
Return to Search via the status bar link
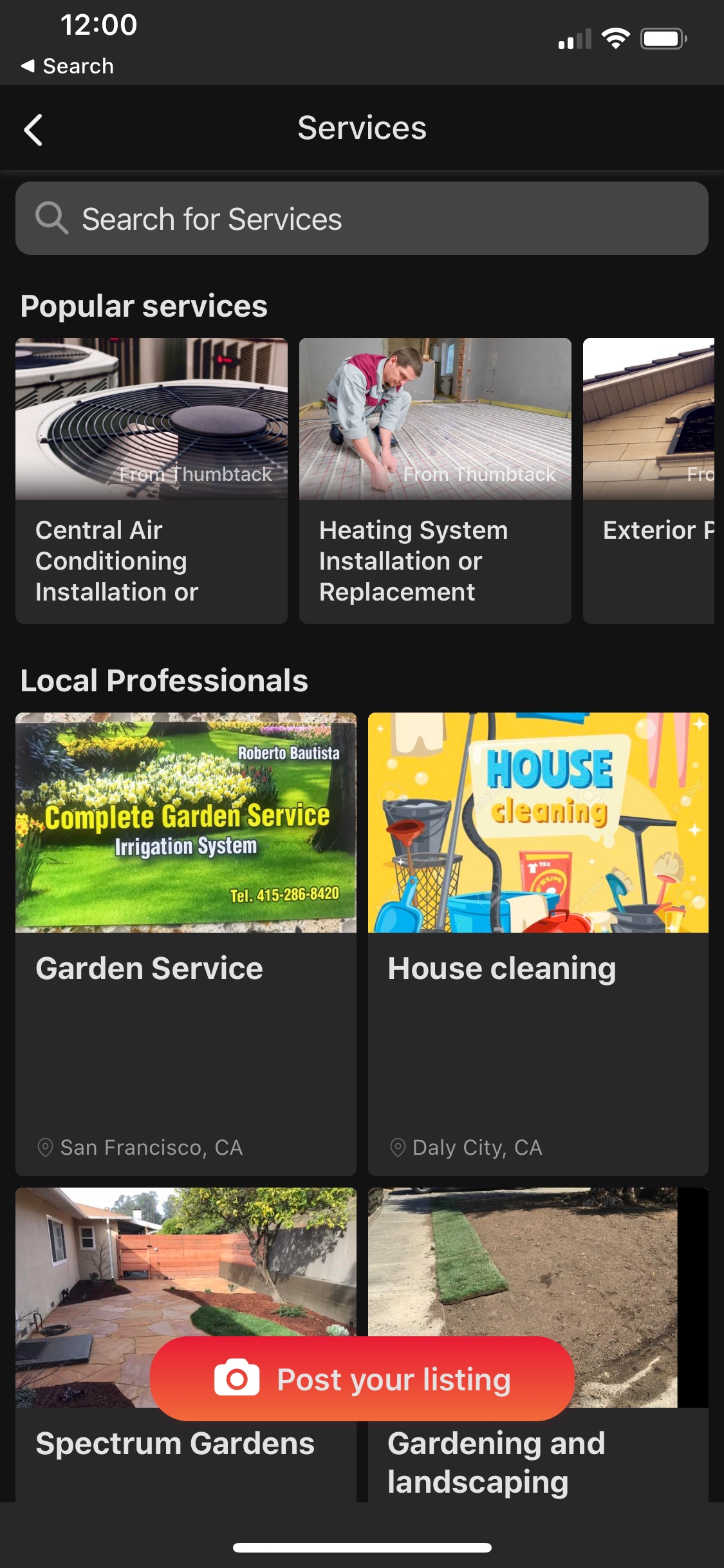tap(68, 65)
